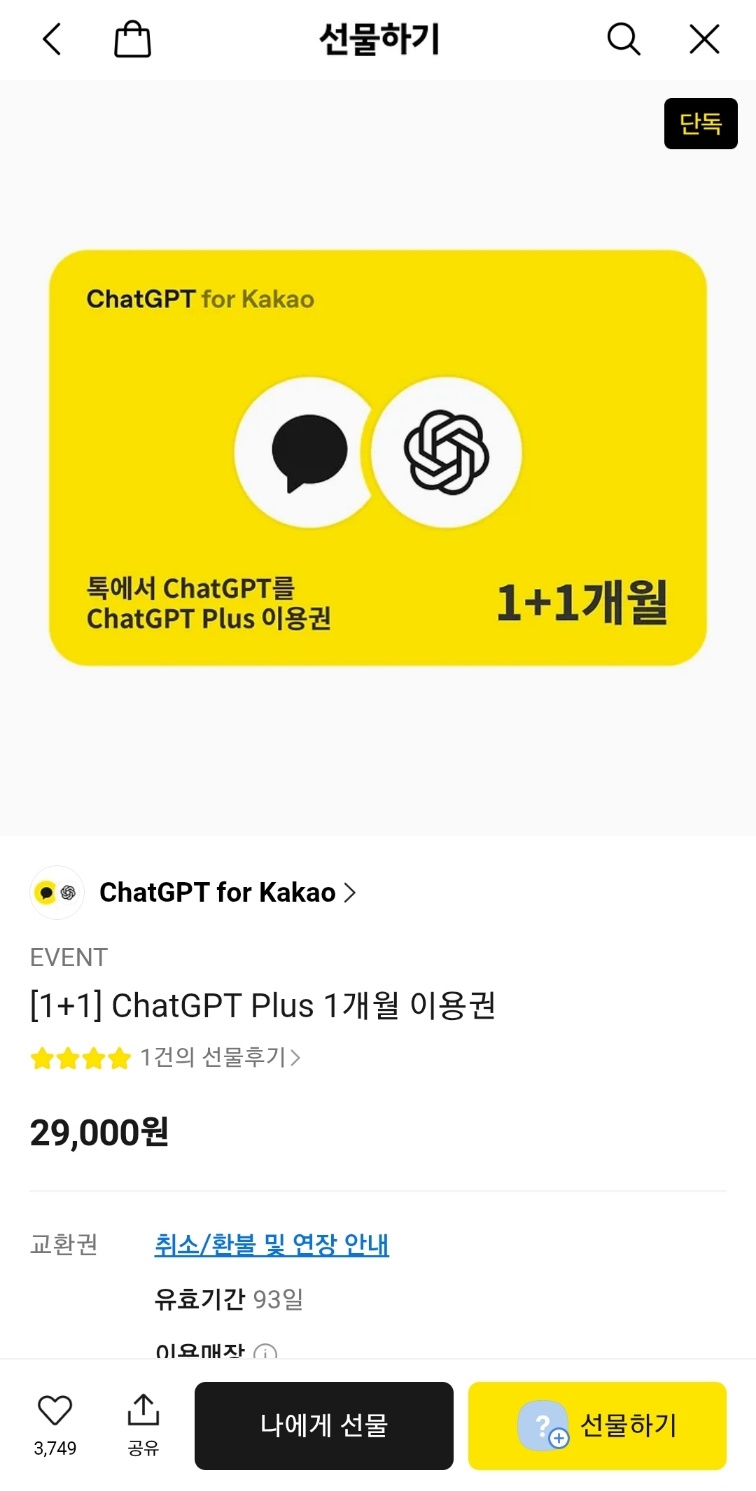The height and width of the screenshot is (1491, 756).
Task: Open search from the top bar
Action: [624, 39]
